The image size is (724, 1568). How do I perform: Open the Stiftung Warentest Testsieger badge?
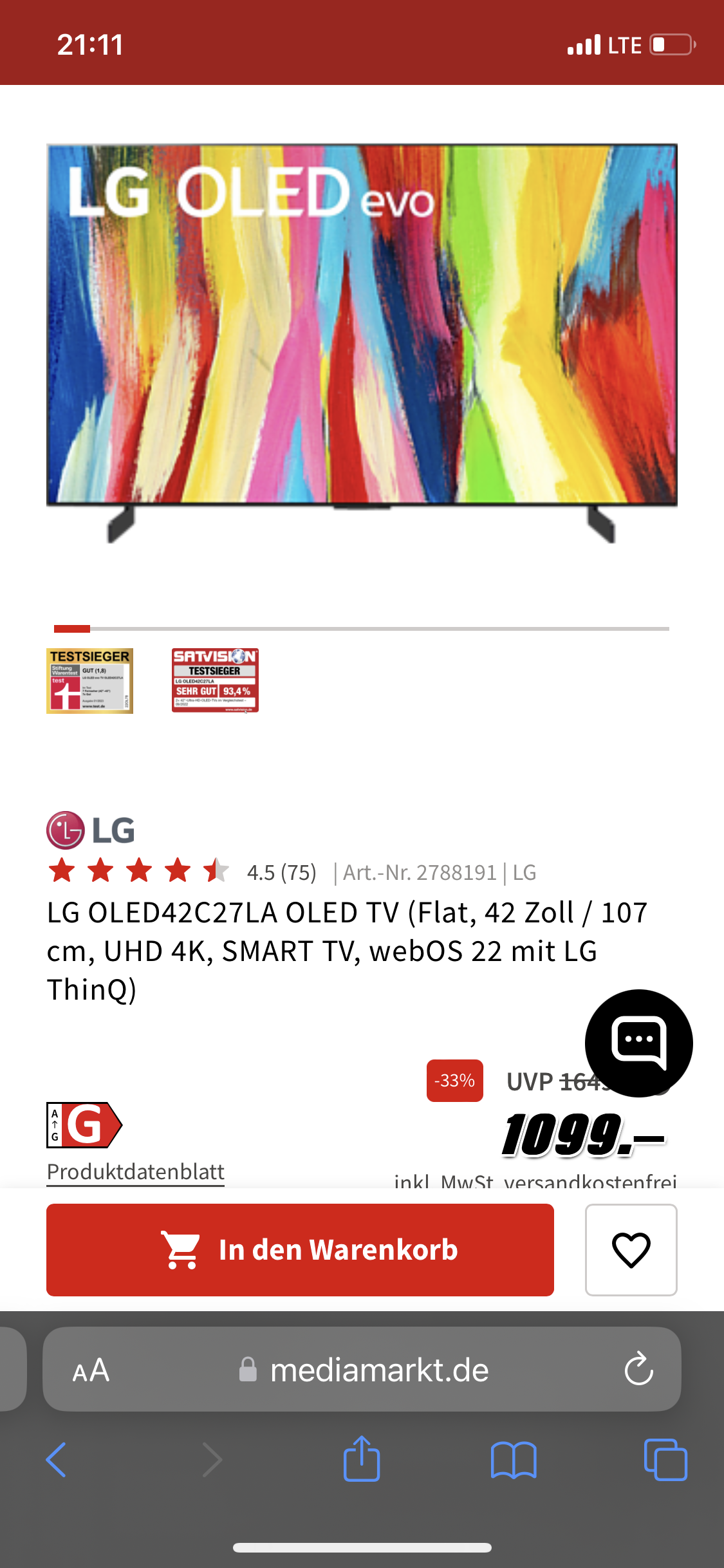[89, 680]
